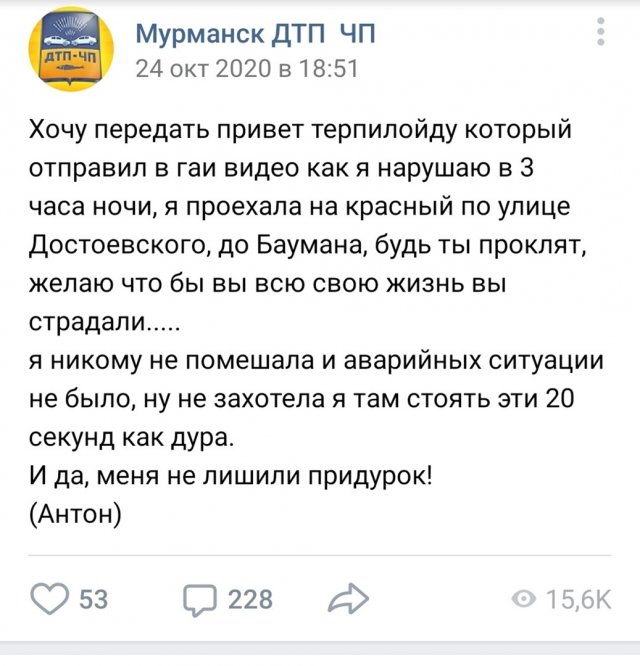Open comments on the post
This screenshot has height=666, width=640.
click(x=199, y=599)
